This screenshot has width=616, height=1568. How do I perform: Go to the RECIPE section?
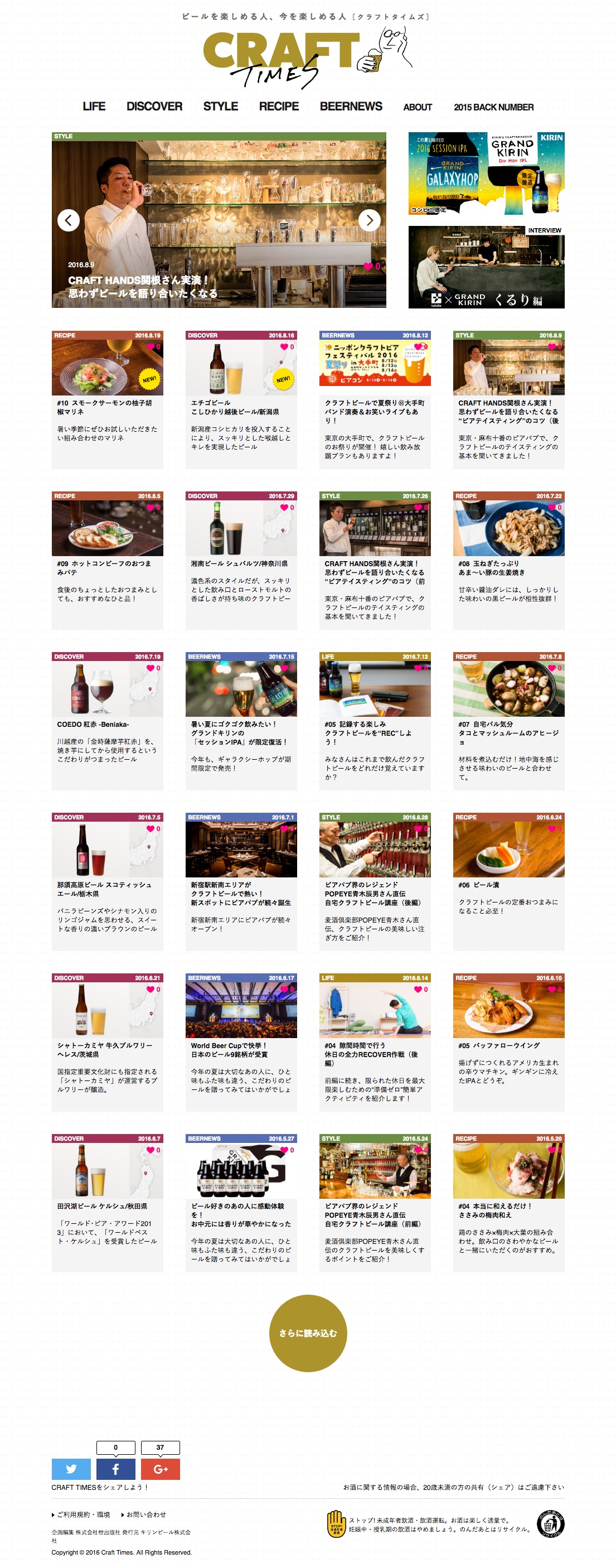click(279, 107)
